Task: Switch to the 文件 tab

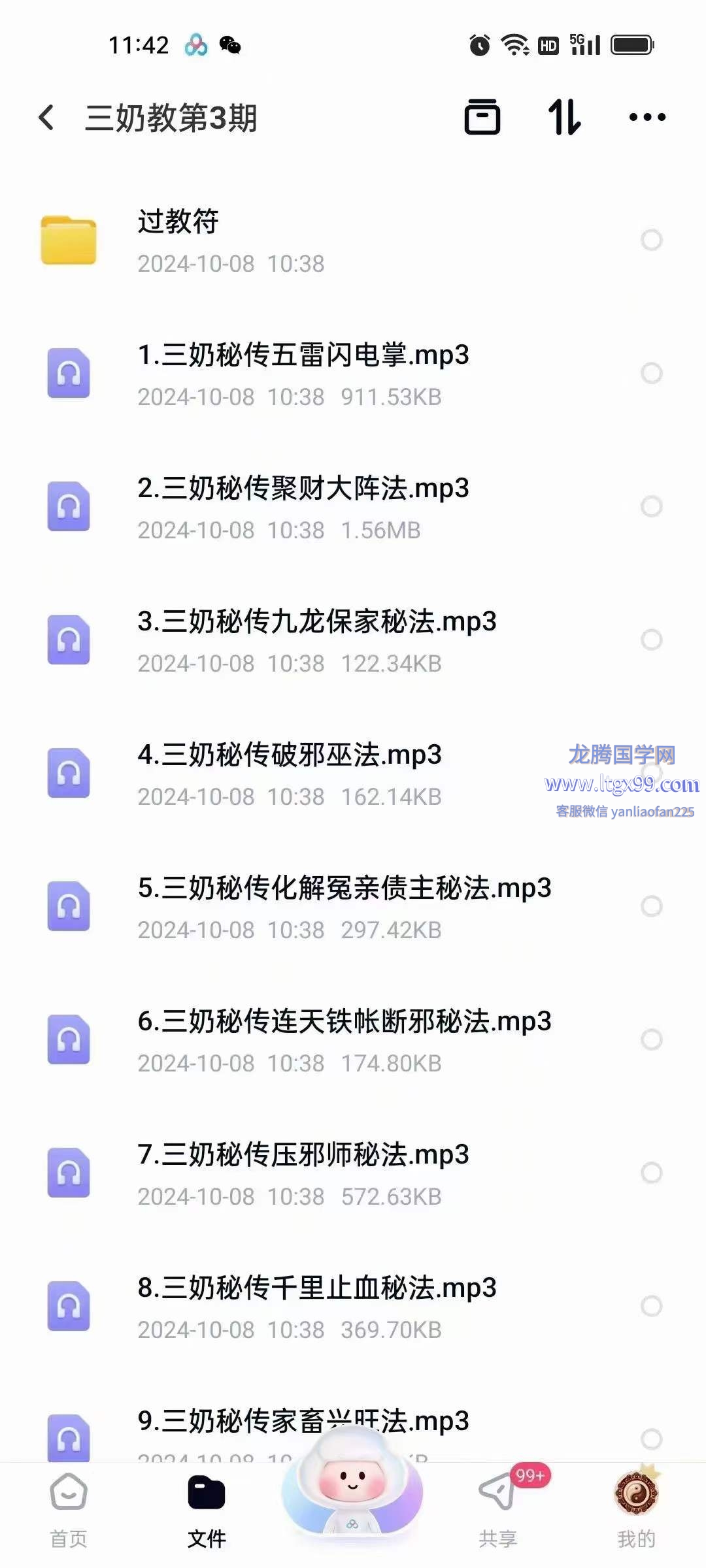Action: (x=207, y=1509)
